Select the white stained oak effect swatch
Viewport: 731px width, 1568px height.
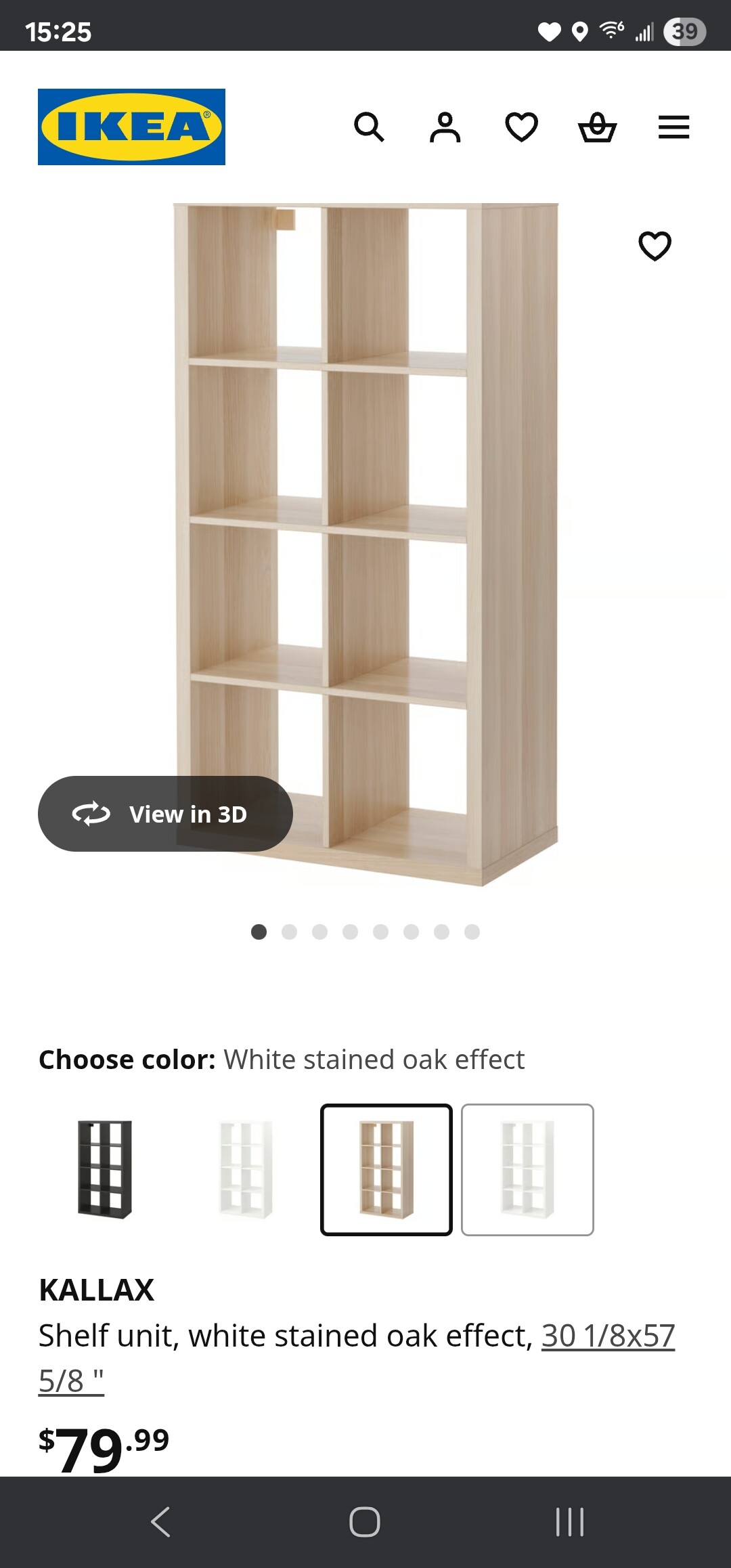(x=386, y=1169)
